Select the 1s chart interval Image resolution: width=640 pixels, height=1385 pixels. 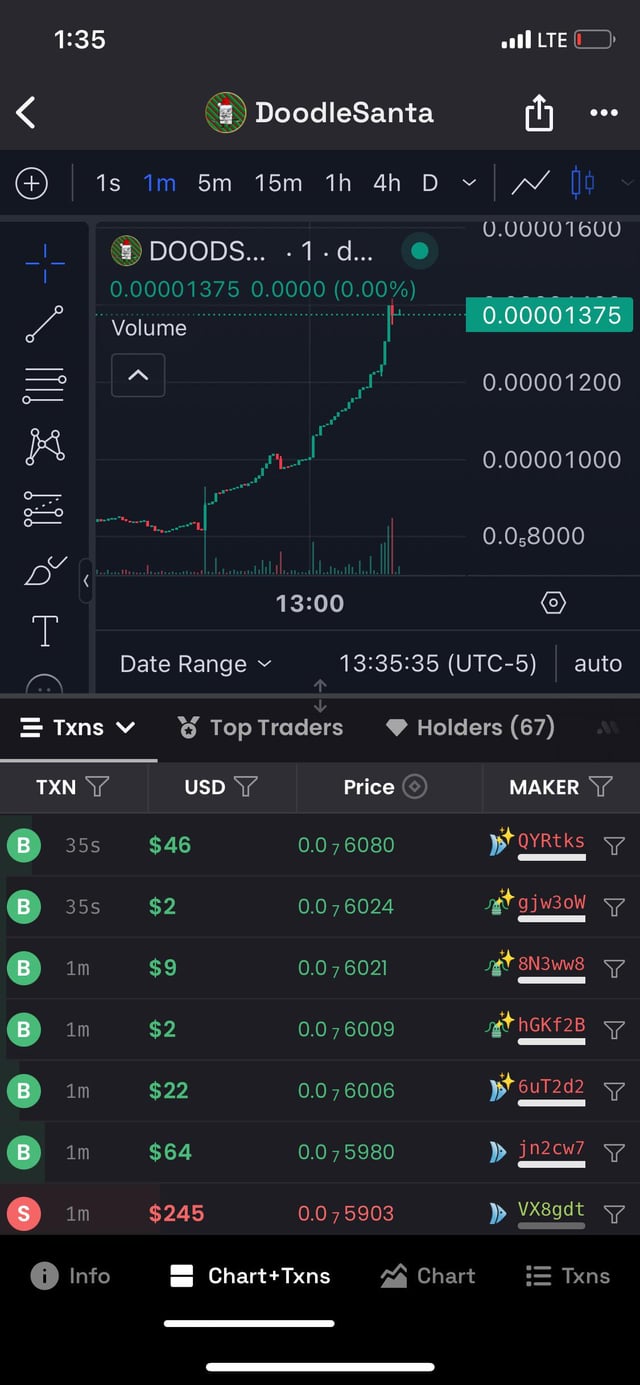tap(108, 183)
